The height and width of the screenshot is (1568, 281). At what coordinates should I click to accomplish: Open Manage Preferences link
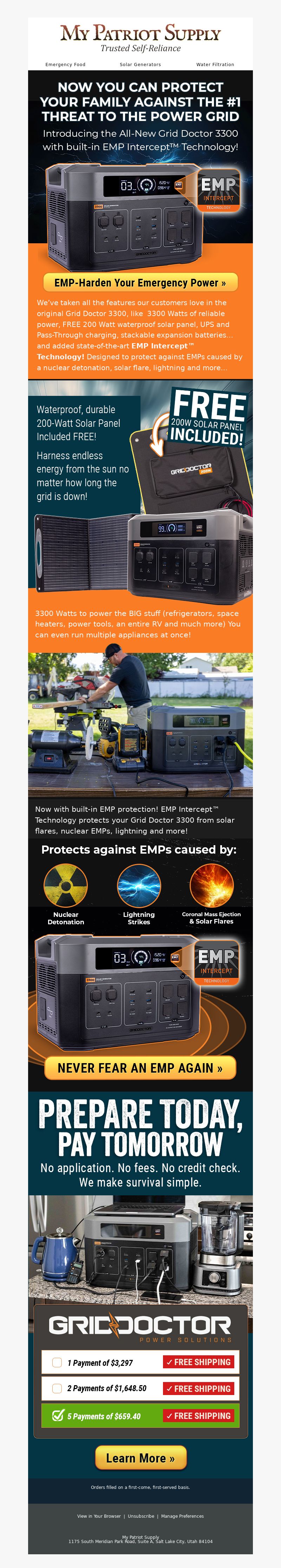(182, 1516)
